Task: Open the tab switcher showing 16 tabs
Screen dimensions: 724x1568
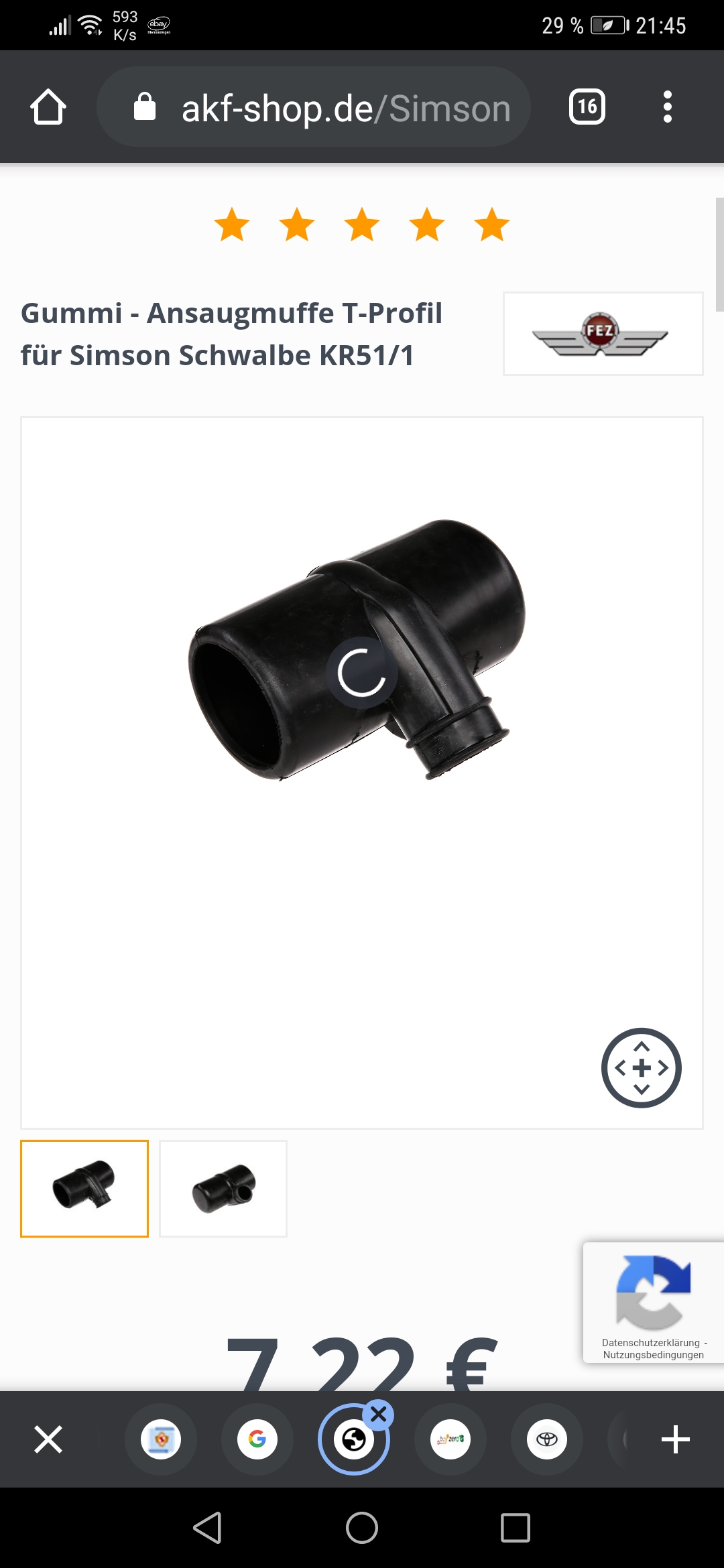Action: tap(587, 107)
